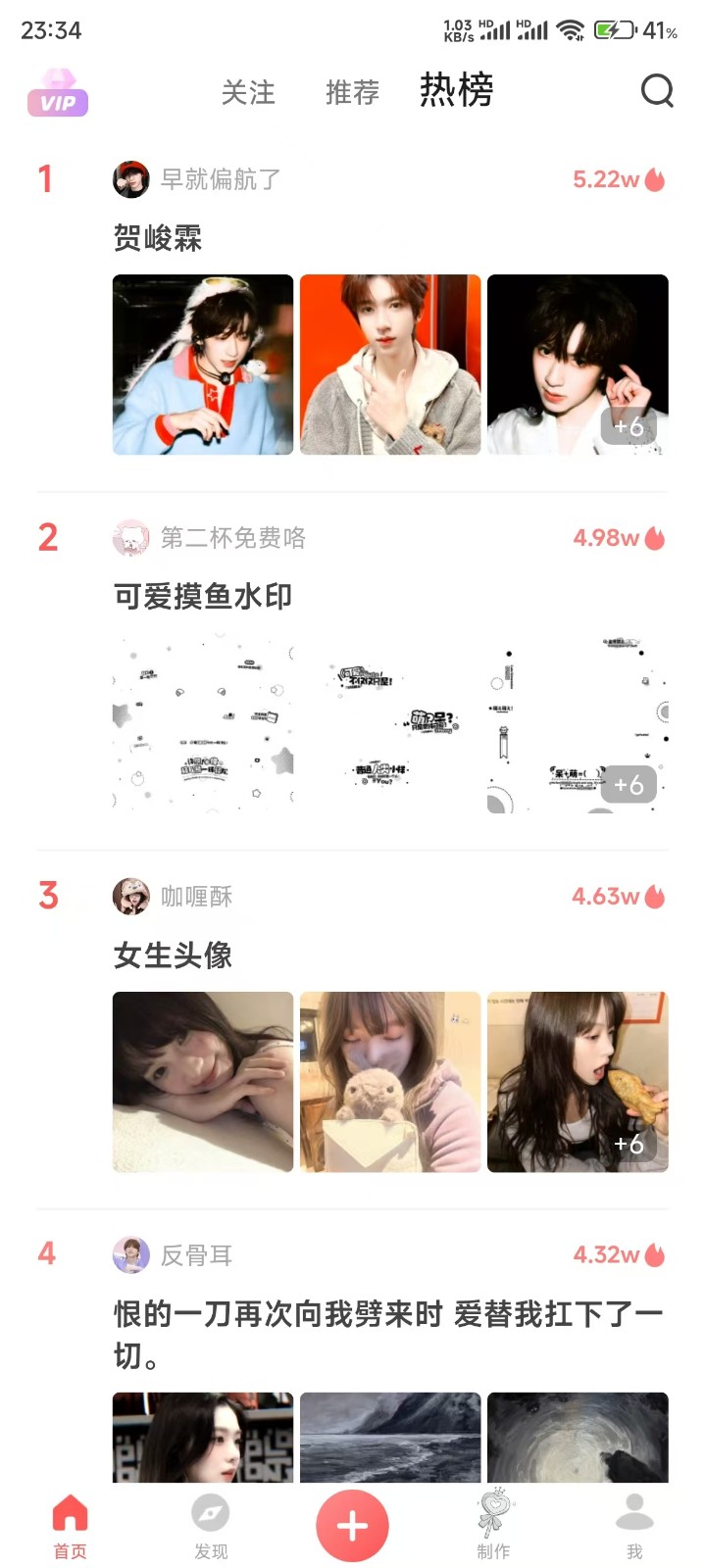Select the 热榜 tab
705x1568 pixels.
(456, 91)
